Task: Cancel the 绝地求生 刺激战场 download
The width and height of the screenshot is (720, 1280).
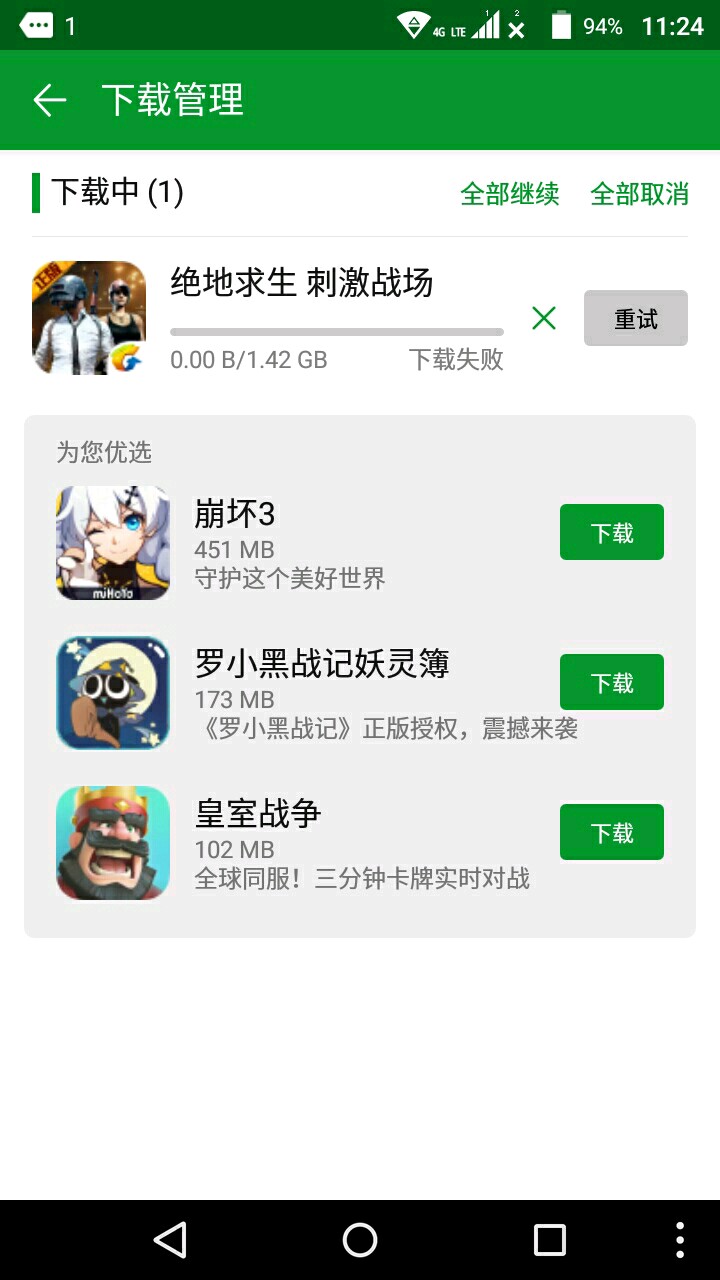Action: pos(544,319)
